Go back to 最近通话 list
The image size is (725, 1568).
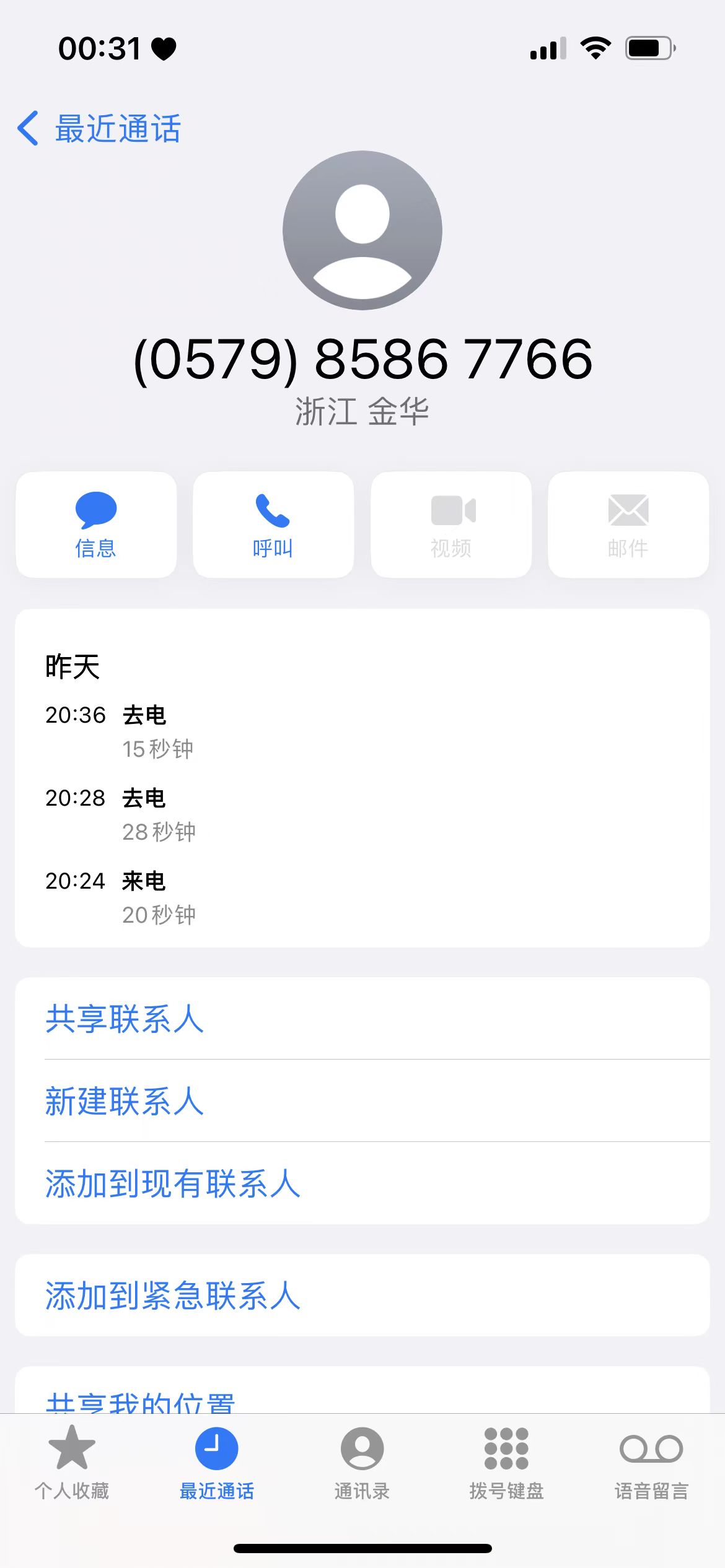99,128
